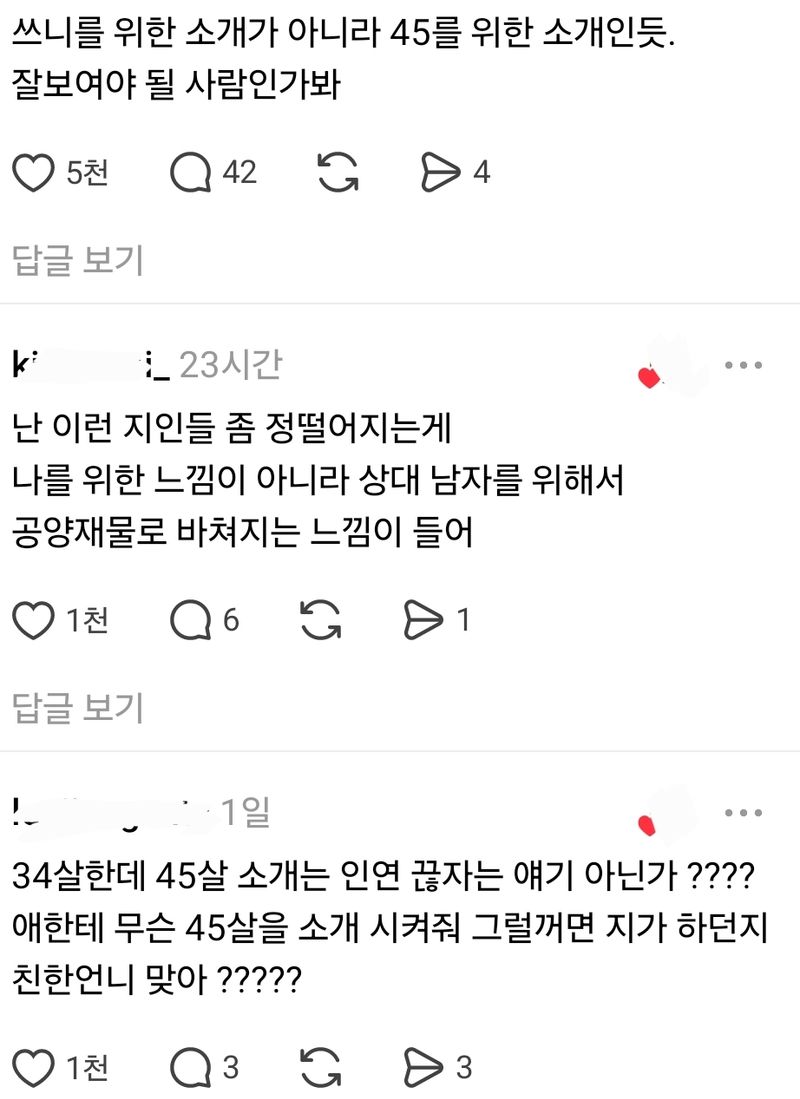Tap 답글 보기 under the 공양재물 comment
The image size is (800, 1099).
78,709
